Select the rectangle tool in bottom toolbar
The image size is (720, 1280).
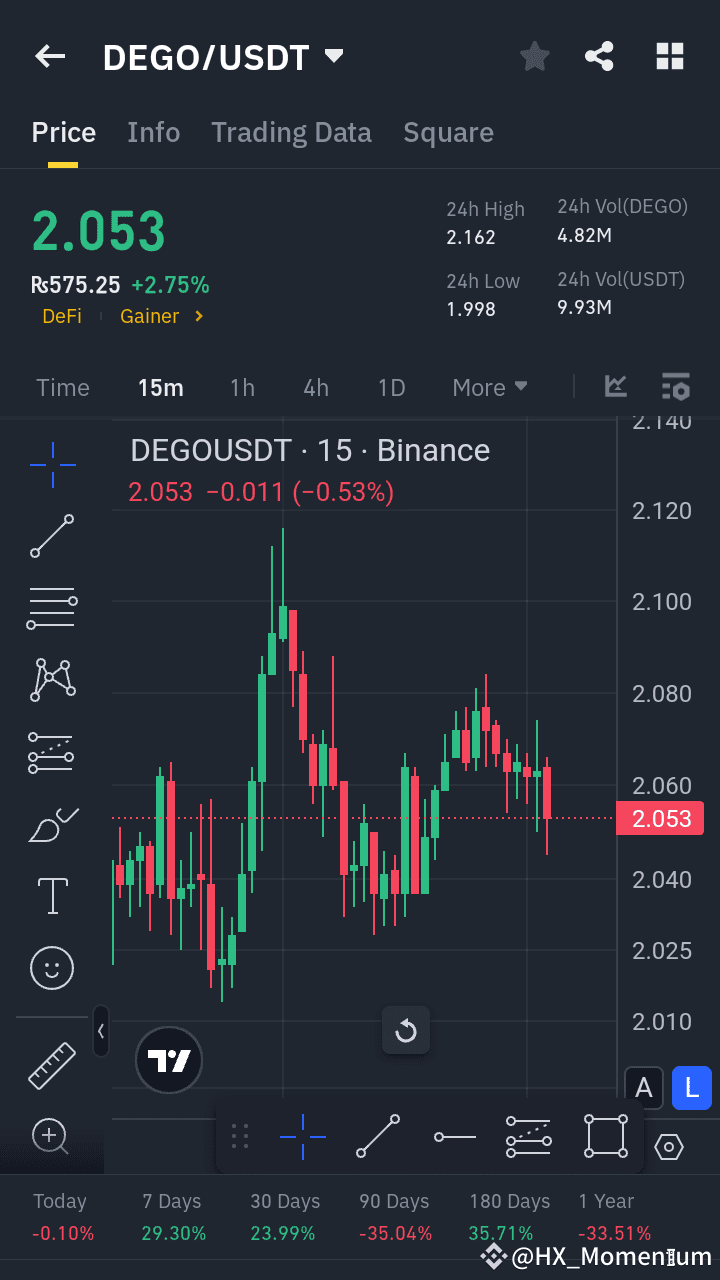point(605,1136)
